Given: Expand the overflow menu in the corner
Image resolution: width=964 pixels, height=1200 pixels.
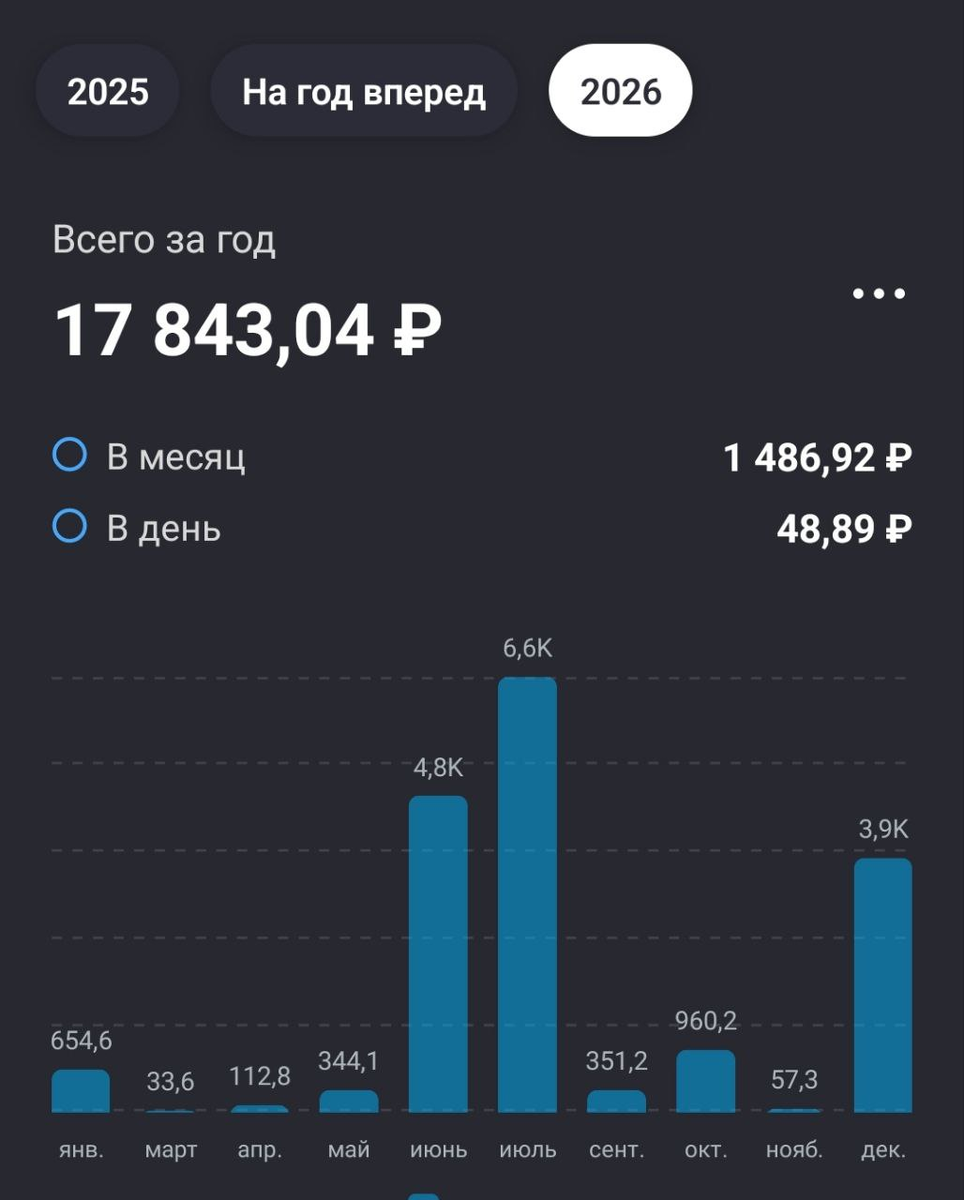Looking at the screenshot, I should point(878,292).
